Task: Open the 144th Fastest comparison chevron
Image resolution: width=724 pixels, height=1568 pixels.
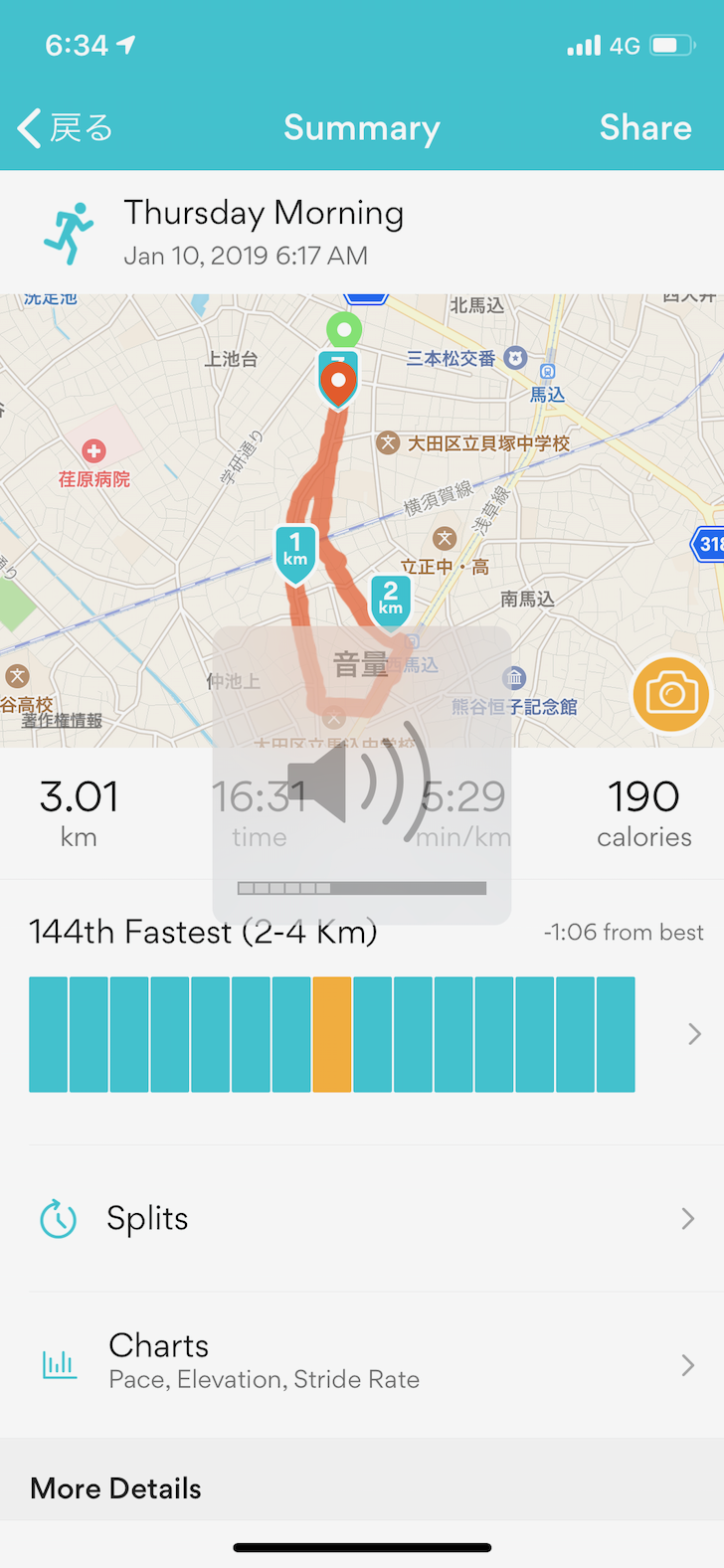Action: pos(694,1035)
